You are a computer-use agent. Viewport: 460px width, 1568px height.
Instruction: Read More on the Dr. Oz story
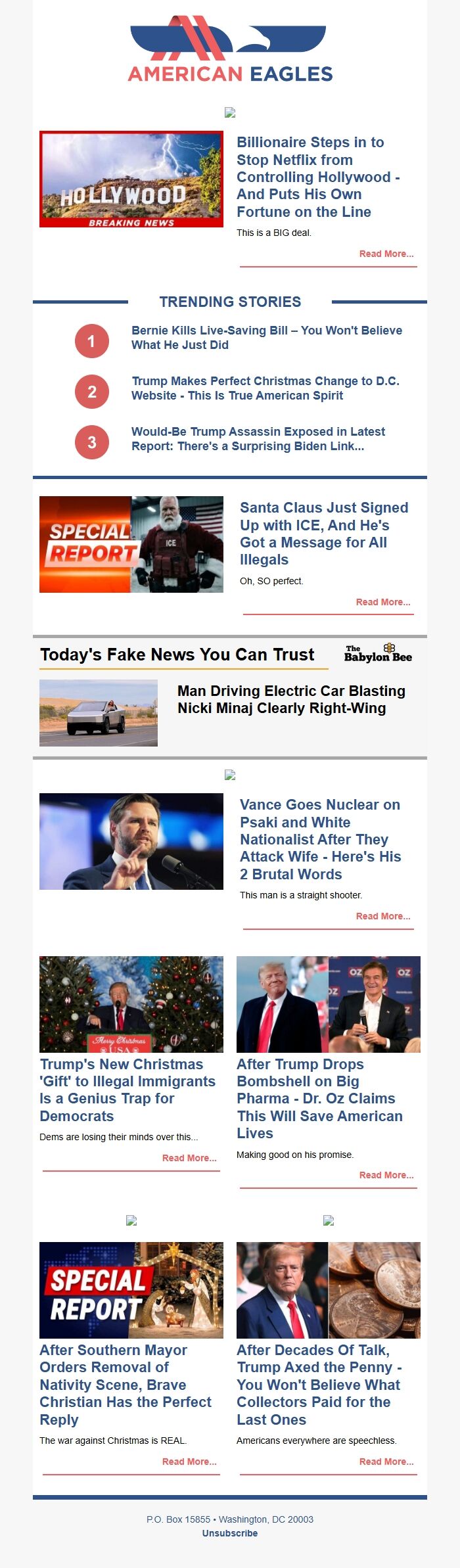pyautogui.click(x=386, y=1175)
